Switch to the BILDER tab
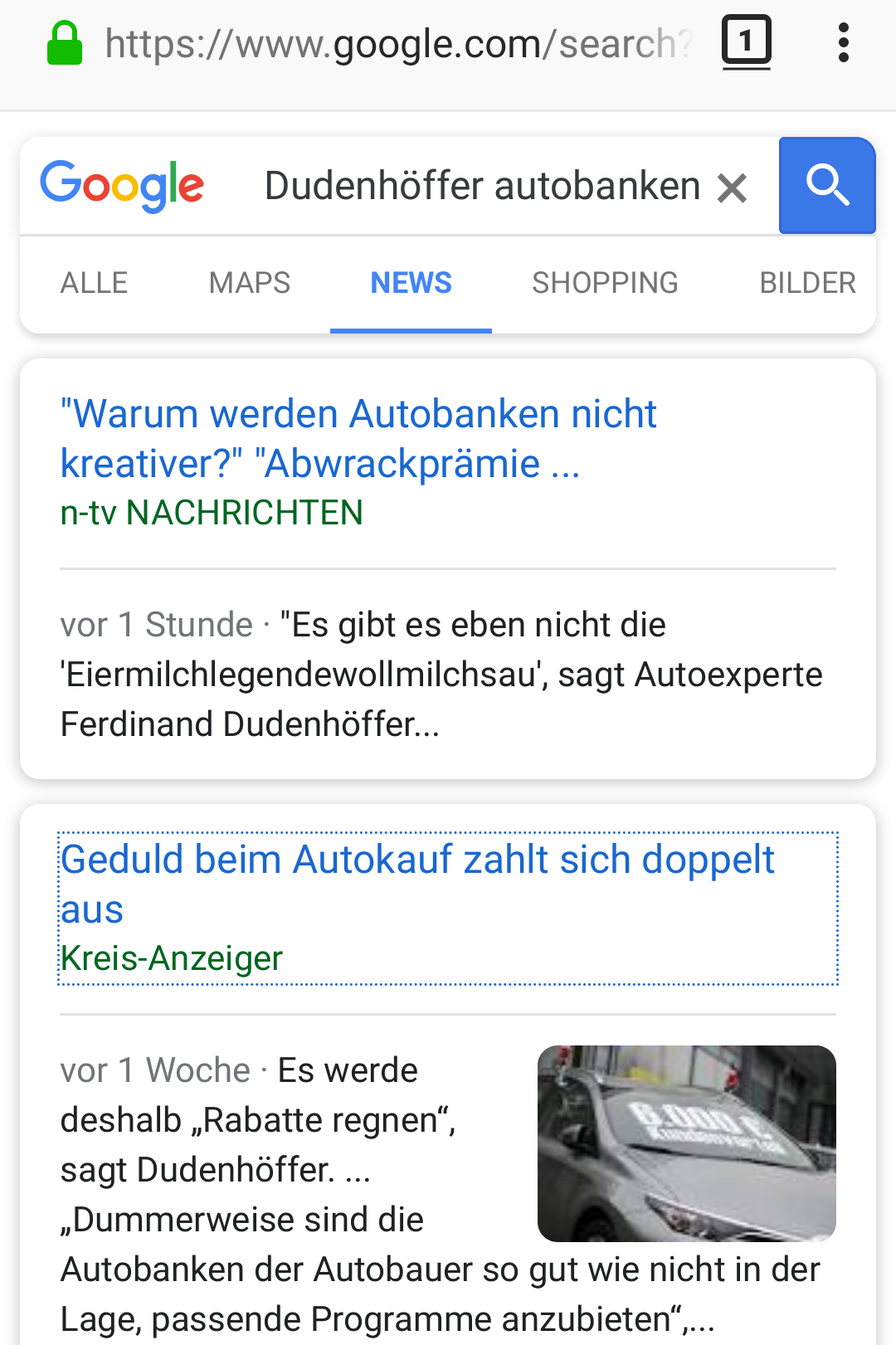Viewport: 896px width, 1345px height. [806, 283]
